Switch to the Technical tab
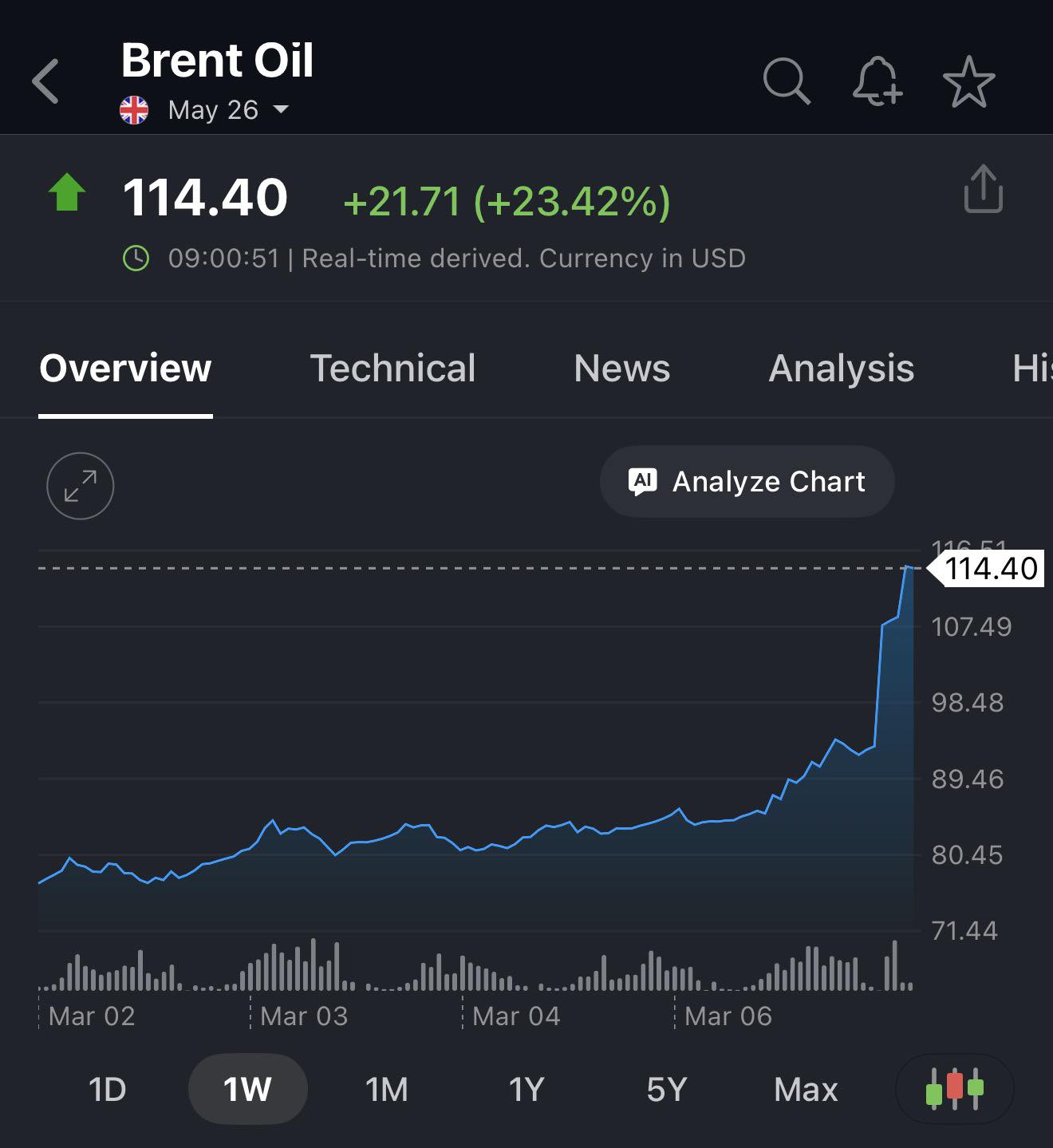The image size is (1053, 1148). click(x=392, y=369)
